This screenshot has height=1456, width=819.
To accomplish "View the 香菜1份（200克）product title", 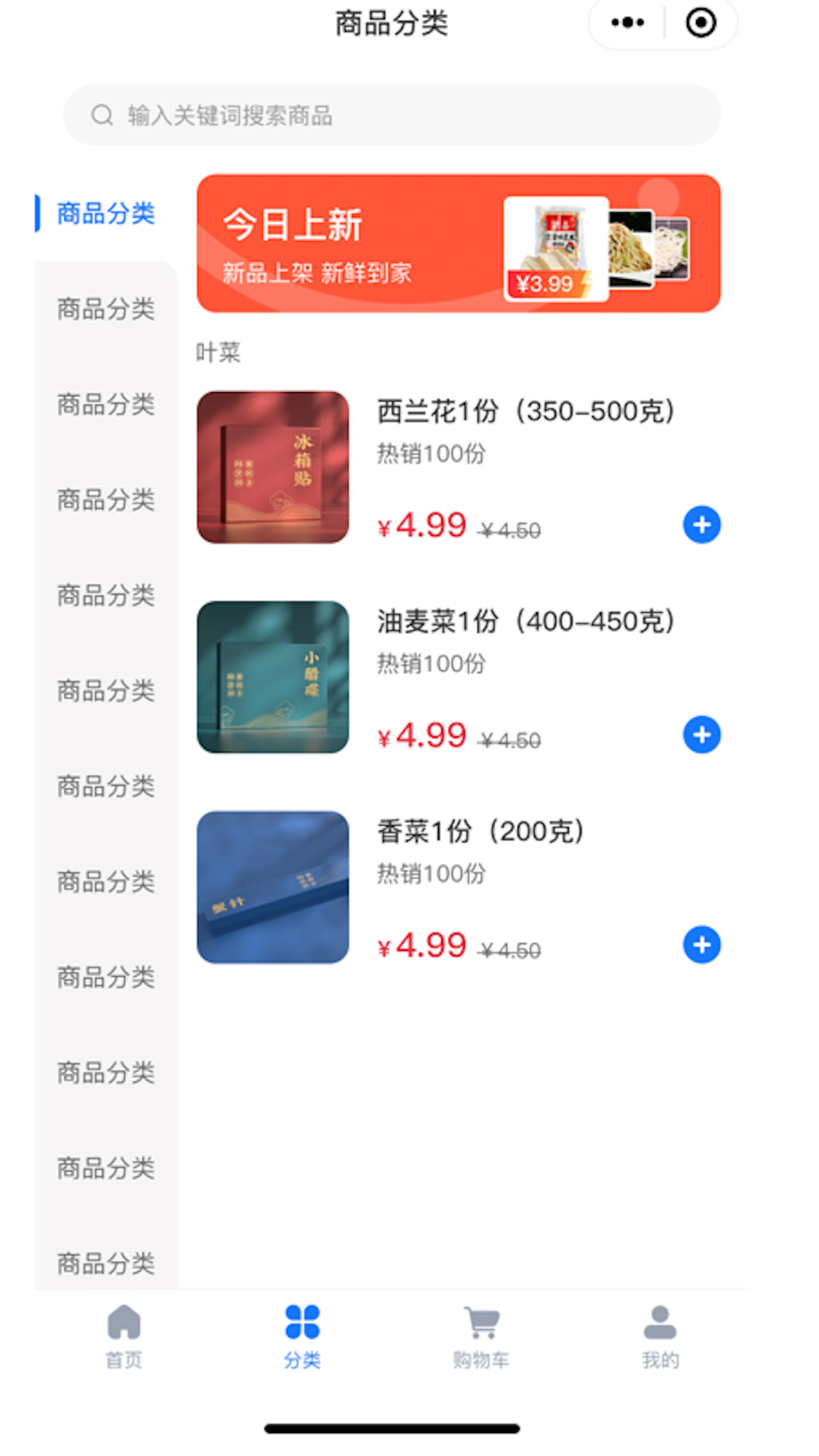I will pos(482,831).
